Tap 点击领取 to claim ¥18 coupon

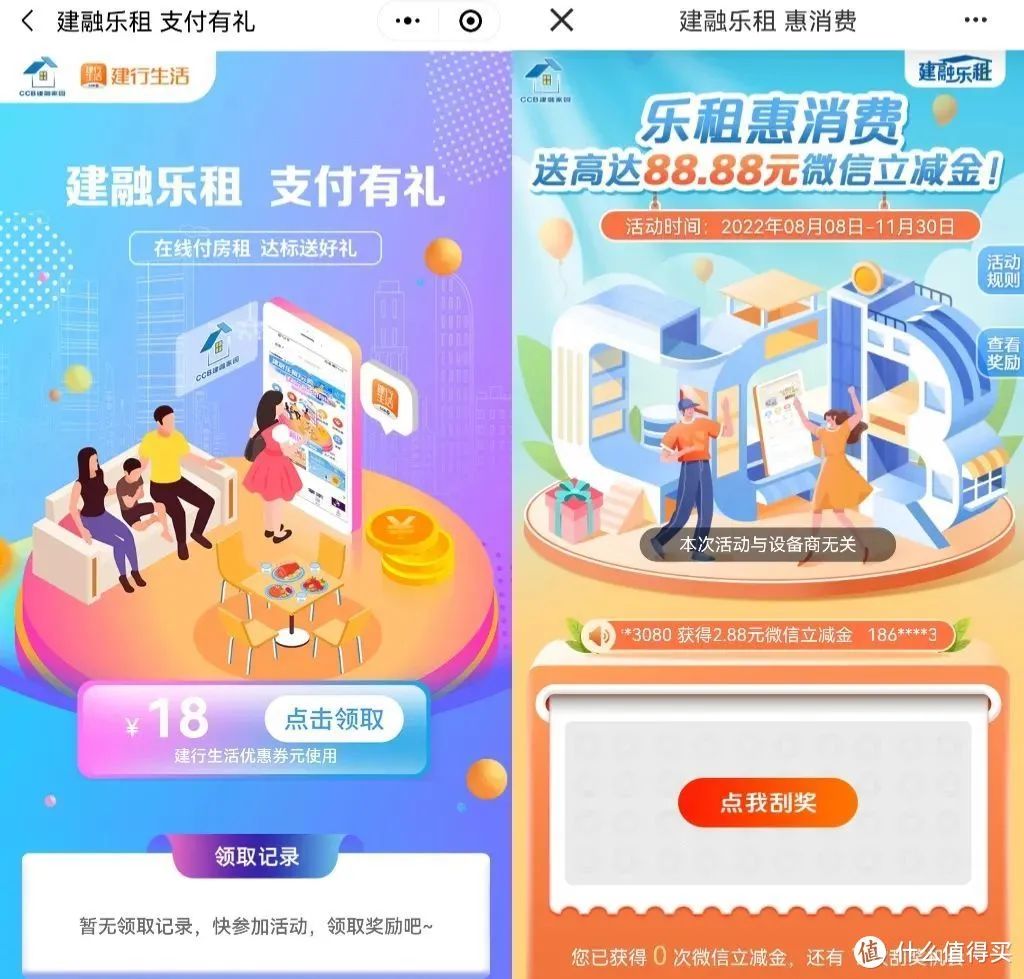334,719
